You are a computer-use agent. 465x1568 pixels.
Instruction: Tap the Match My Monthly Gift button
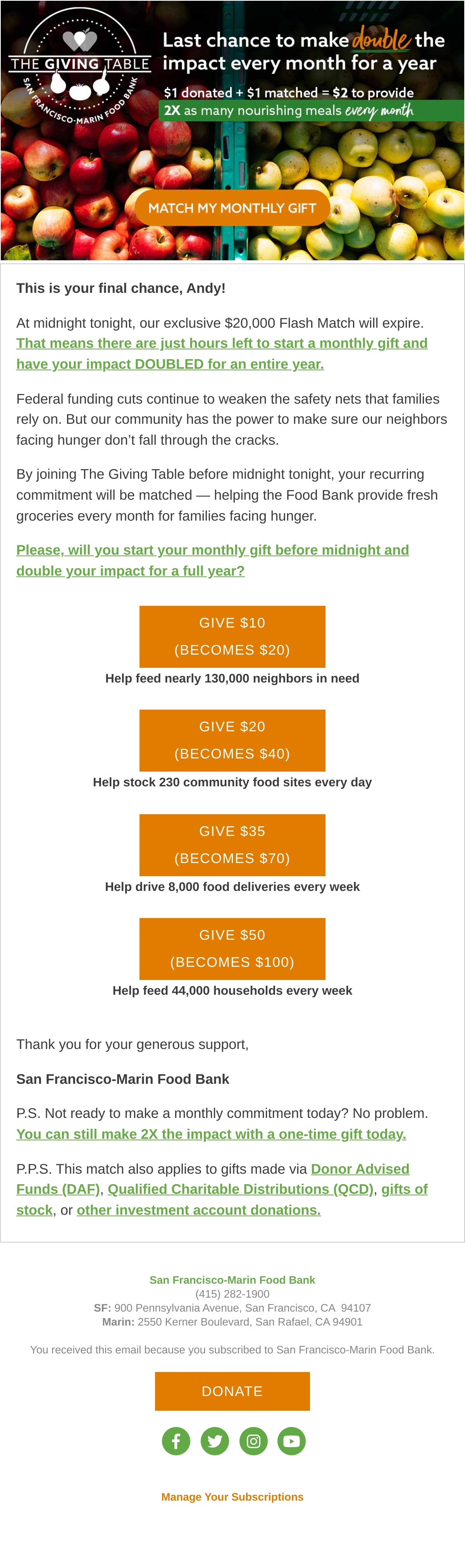tap(232, 208)
